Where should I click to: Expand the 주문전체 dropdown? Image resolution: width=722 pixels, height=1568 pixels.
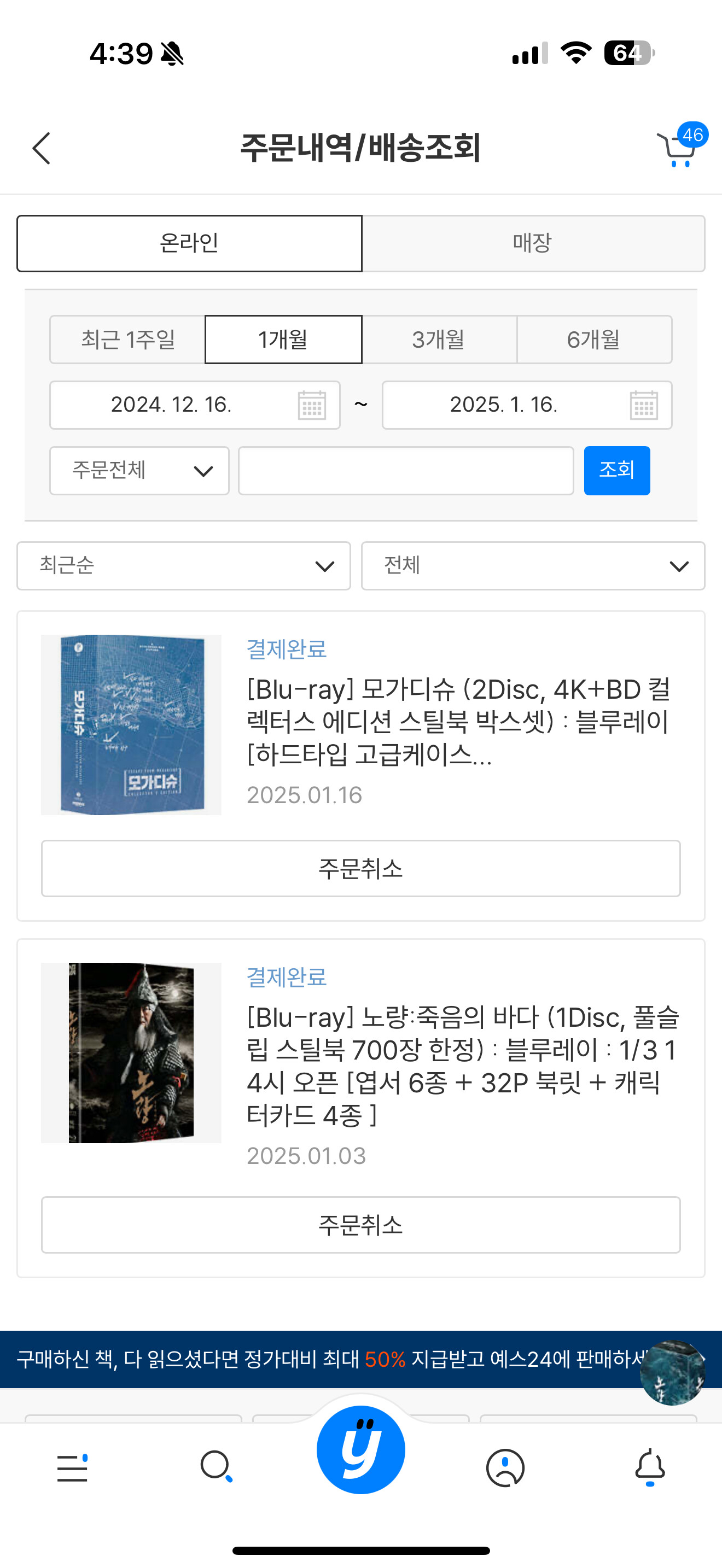[x=139, y=471]
